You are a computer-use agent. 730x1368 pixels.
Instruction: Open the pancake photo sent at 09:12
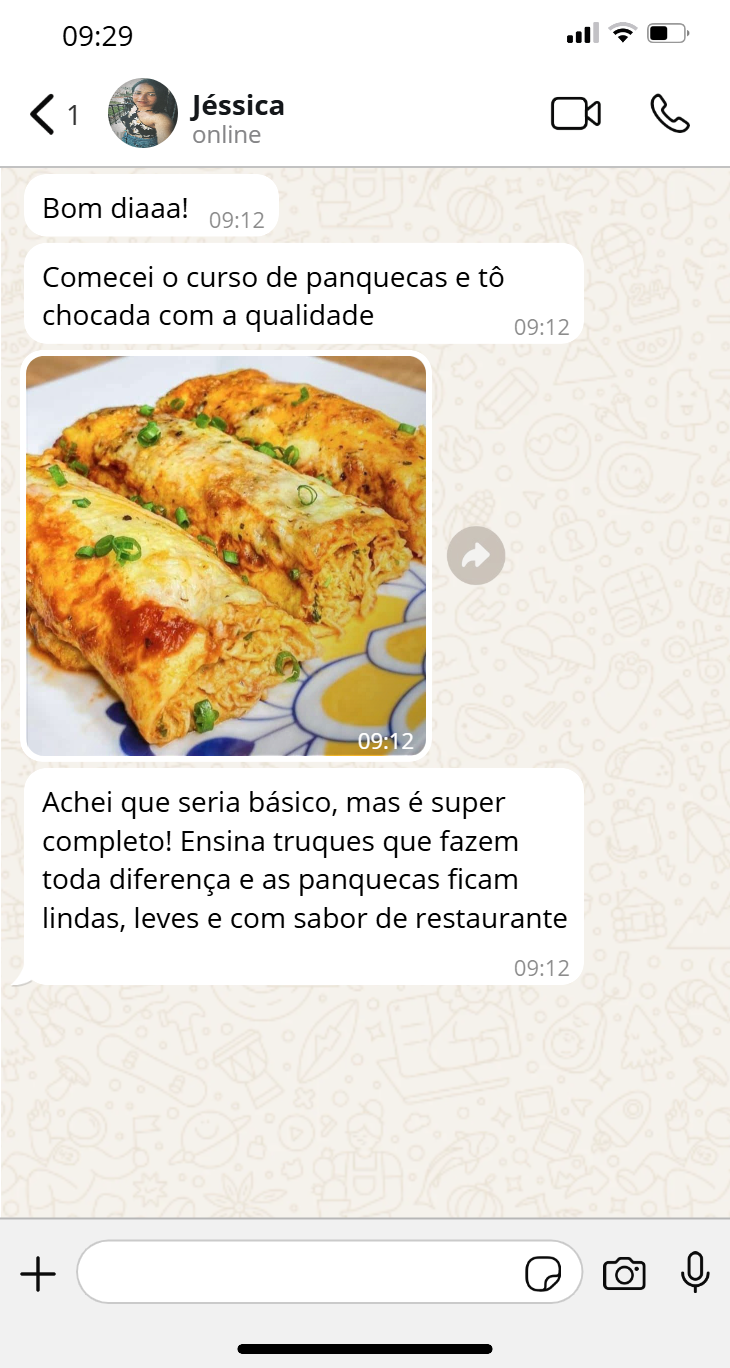tap(226, 556)
